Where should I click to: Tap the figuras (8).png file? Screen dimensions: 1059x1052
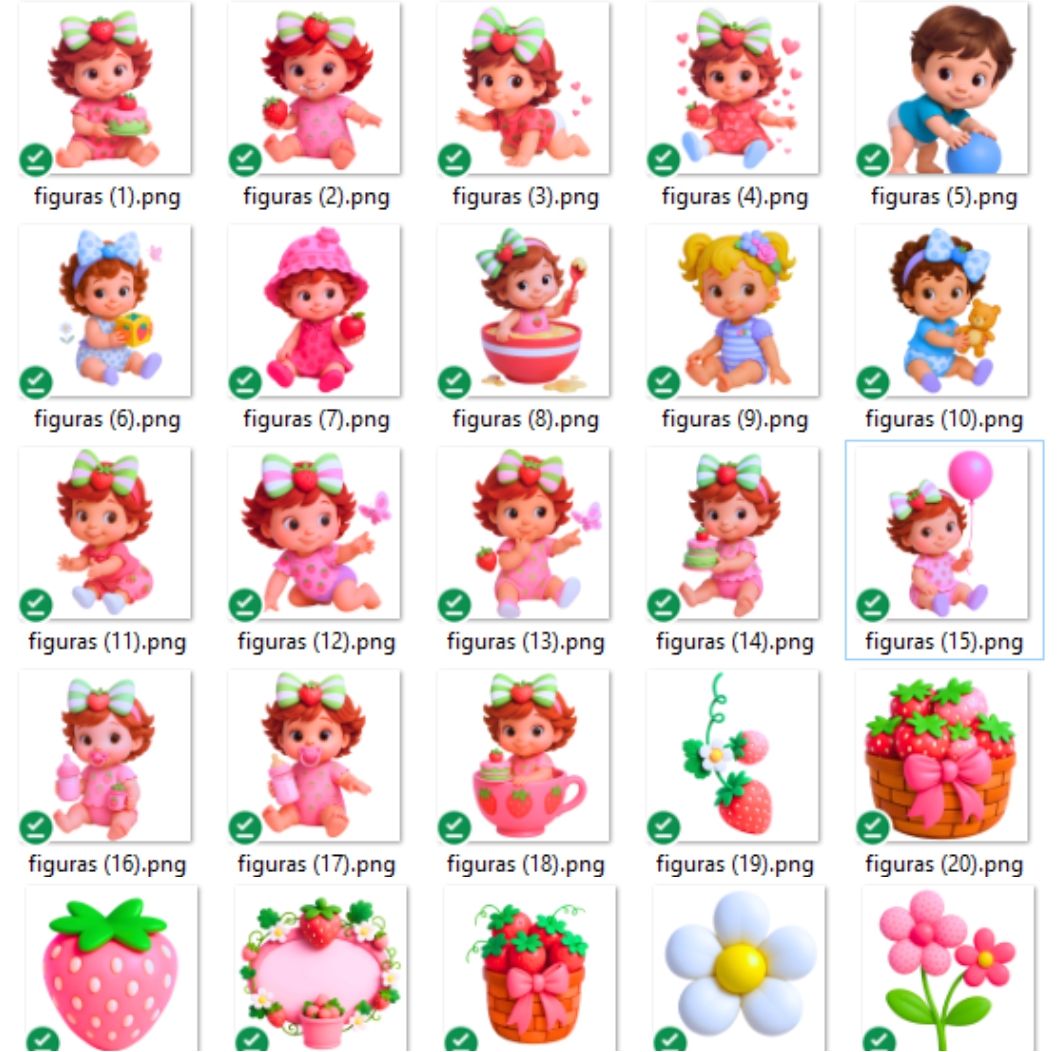(x=524, y=310)
